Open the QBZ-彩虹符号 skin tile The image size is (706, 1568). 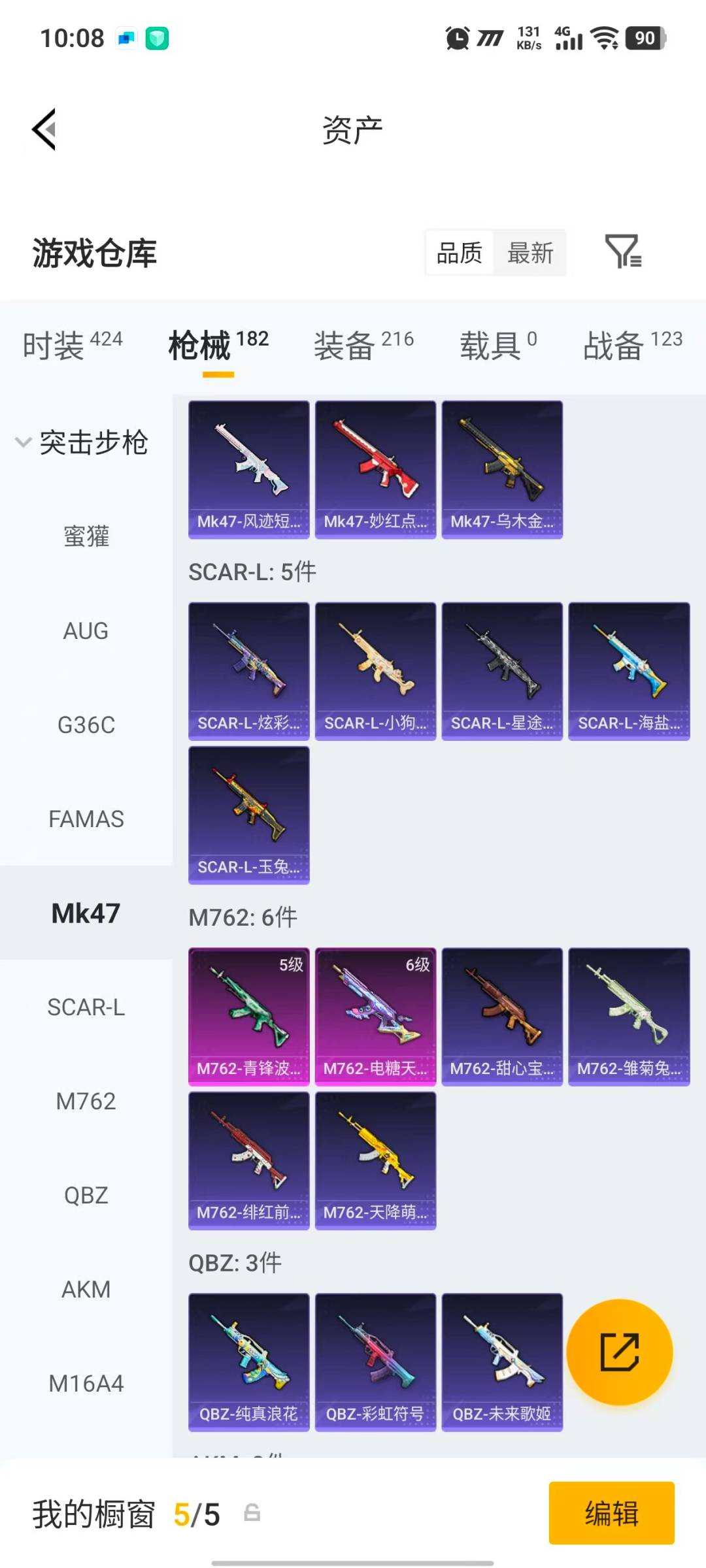click(375, 1362)
